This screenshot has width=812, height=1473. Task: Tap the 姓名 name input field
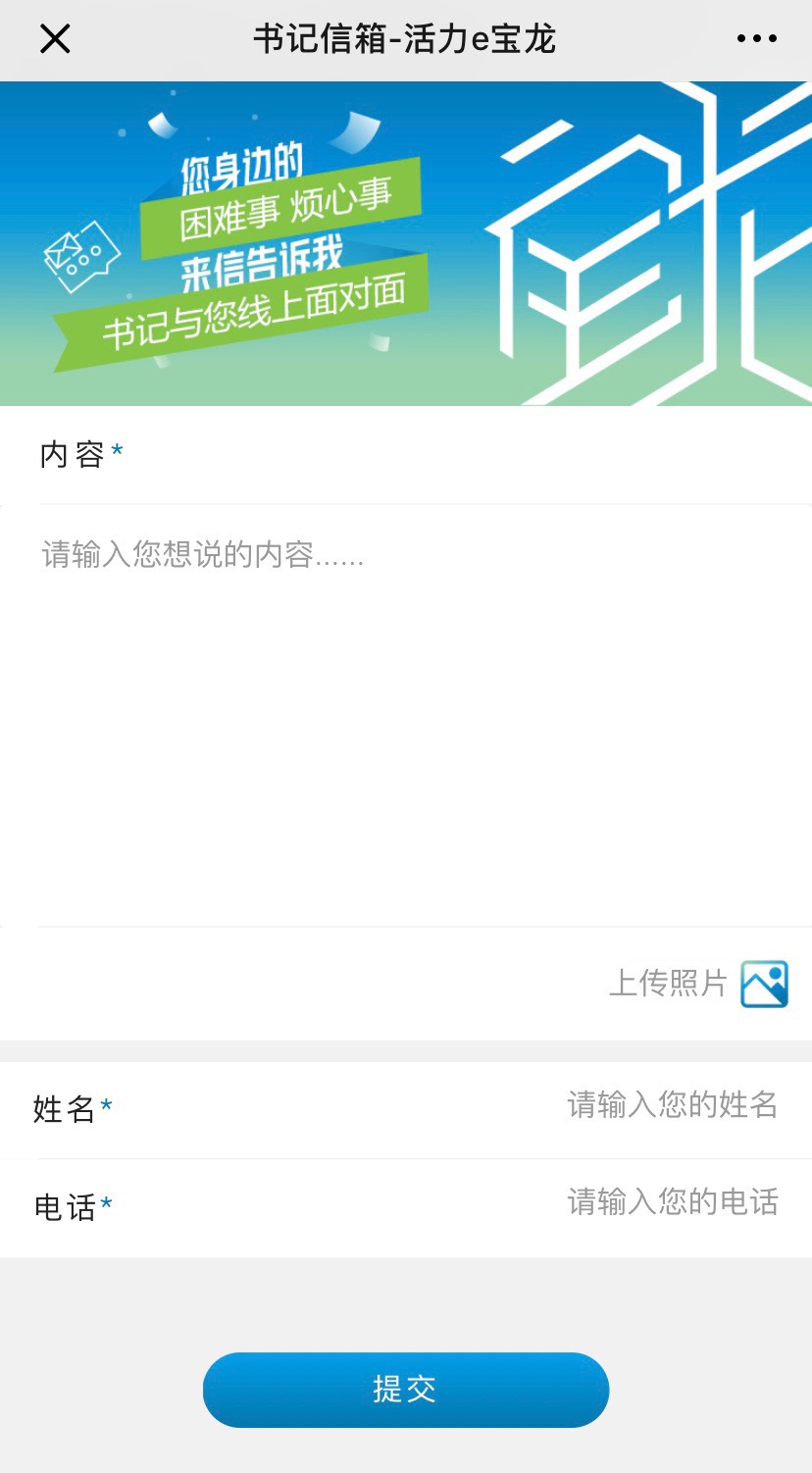[671, 1105]
